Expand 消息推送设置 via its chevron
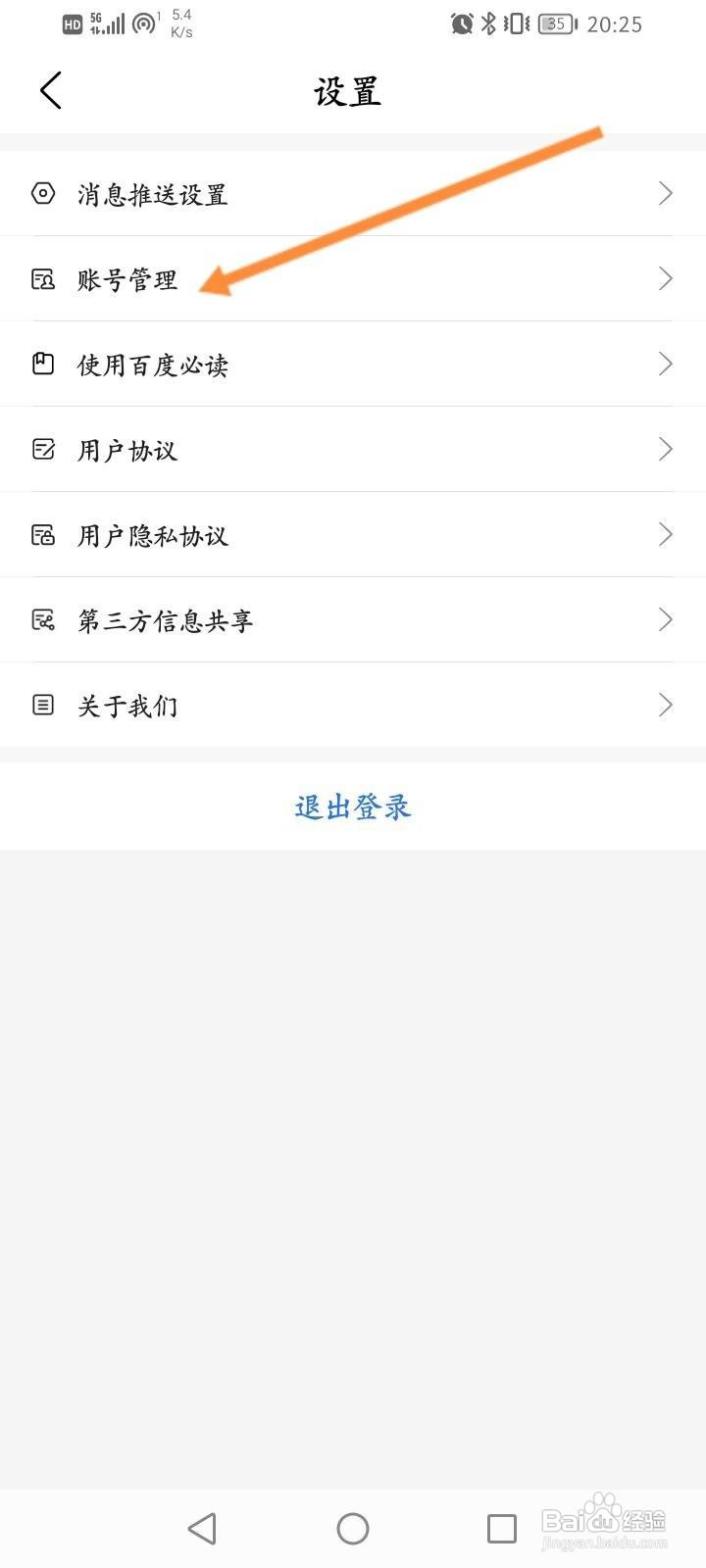 point(665,193)
